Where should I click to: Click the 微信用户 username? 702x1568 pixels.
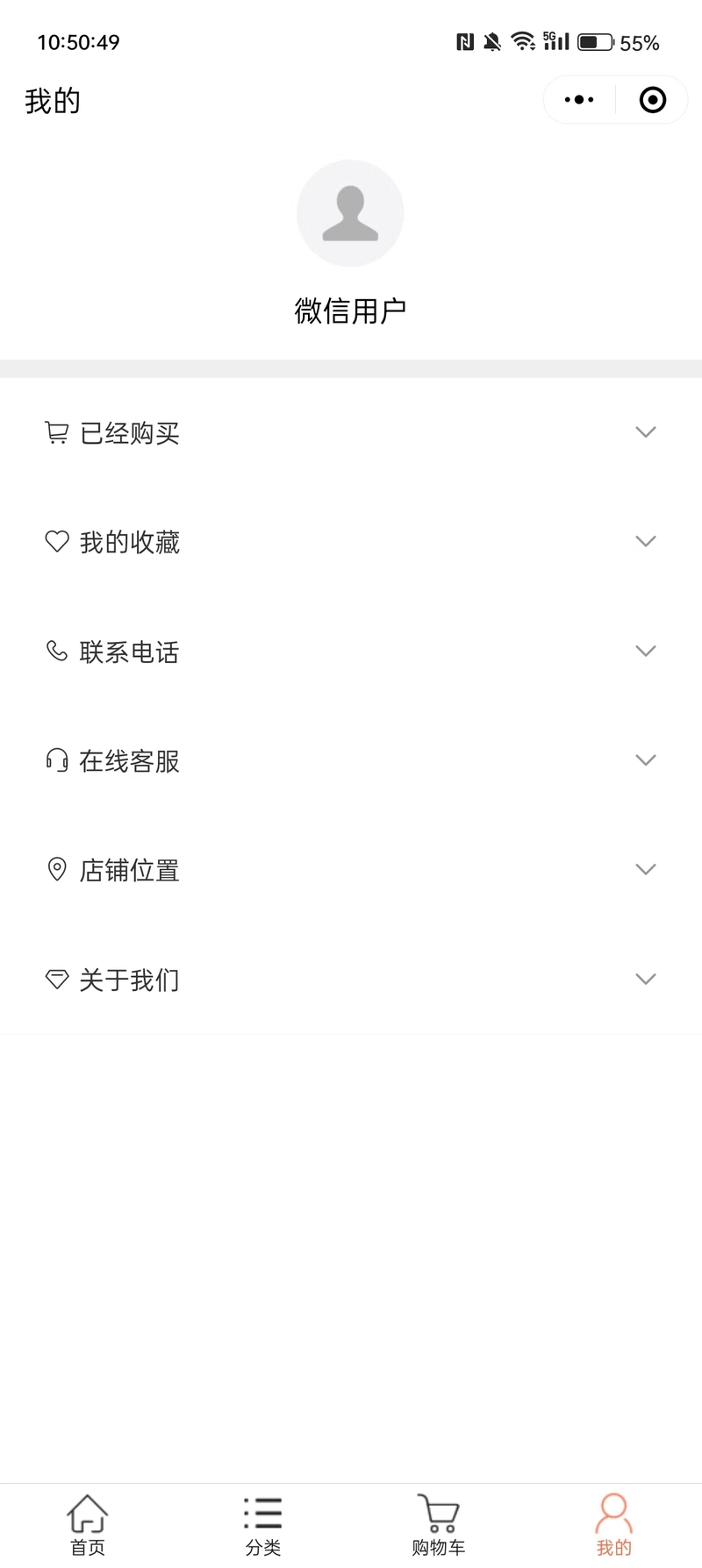pos(350,310)
